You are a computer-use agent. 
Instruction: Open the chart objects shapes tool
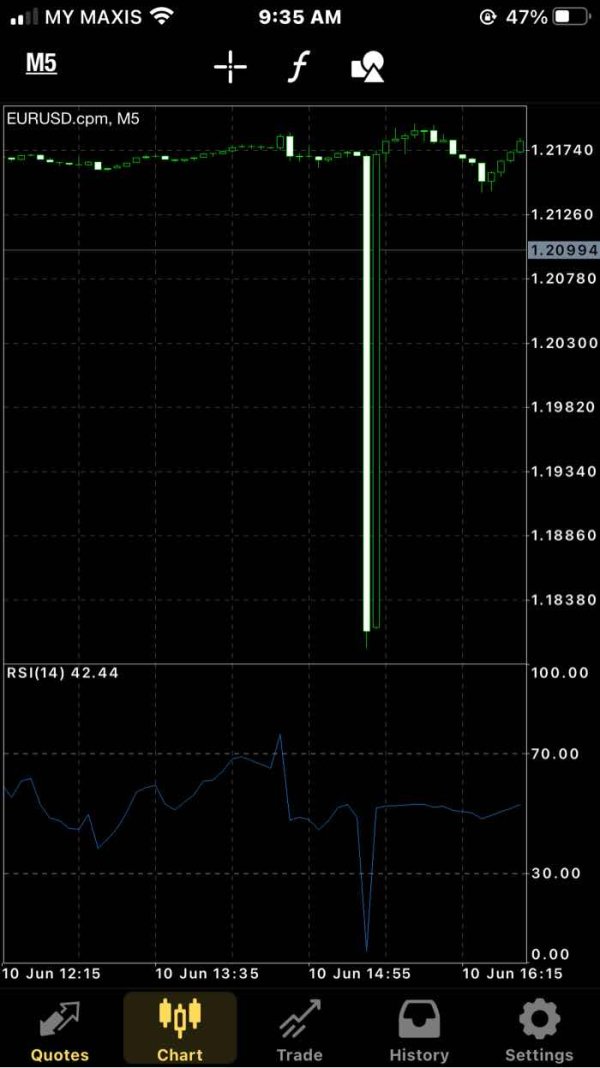pyautogui.click(x=368, y=67)
